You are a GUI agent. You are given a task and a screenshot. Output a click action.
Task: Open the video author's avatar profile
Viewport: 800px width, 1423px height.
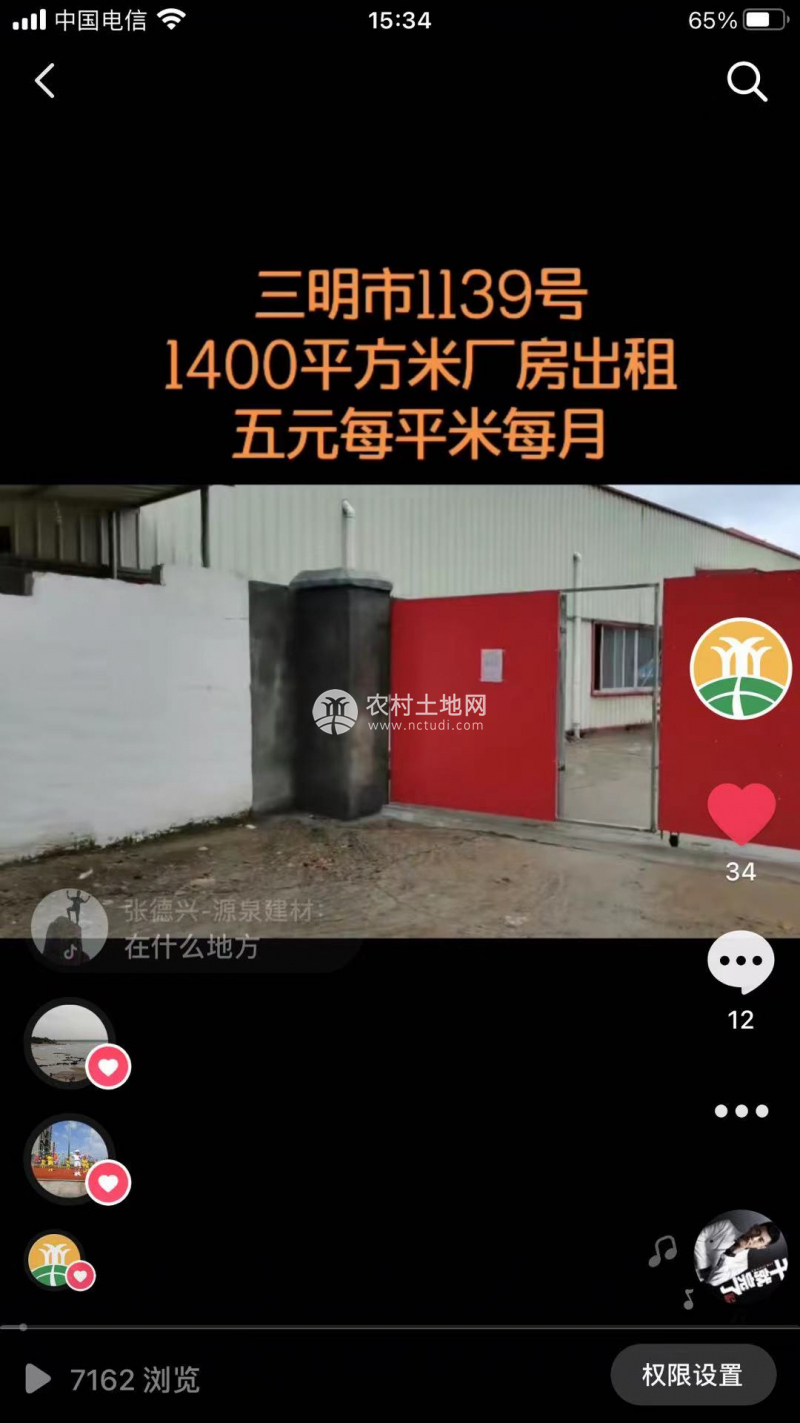[x=740, y=668]
